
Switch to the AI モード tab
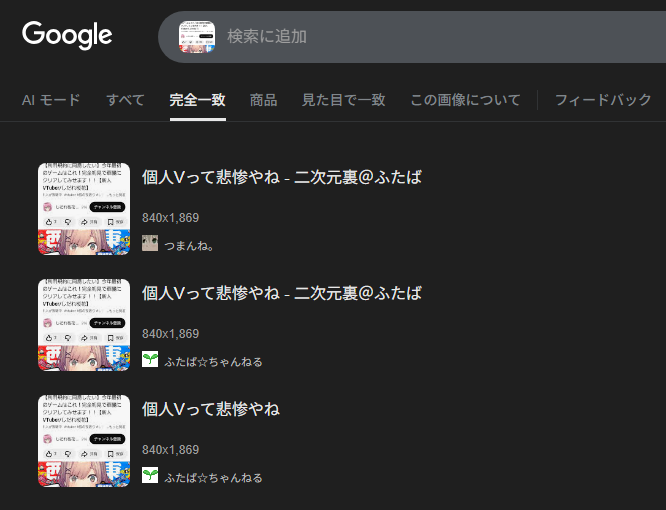coord(51,100)
